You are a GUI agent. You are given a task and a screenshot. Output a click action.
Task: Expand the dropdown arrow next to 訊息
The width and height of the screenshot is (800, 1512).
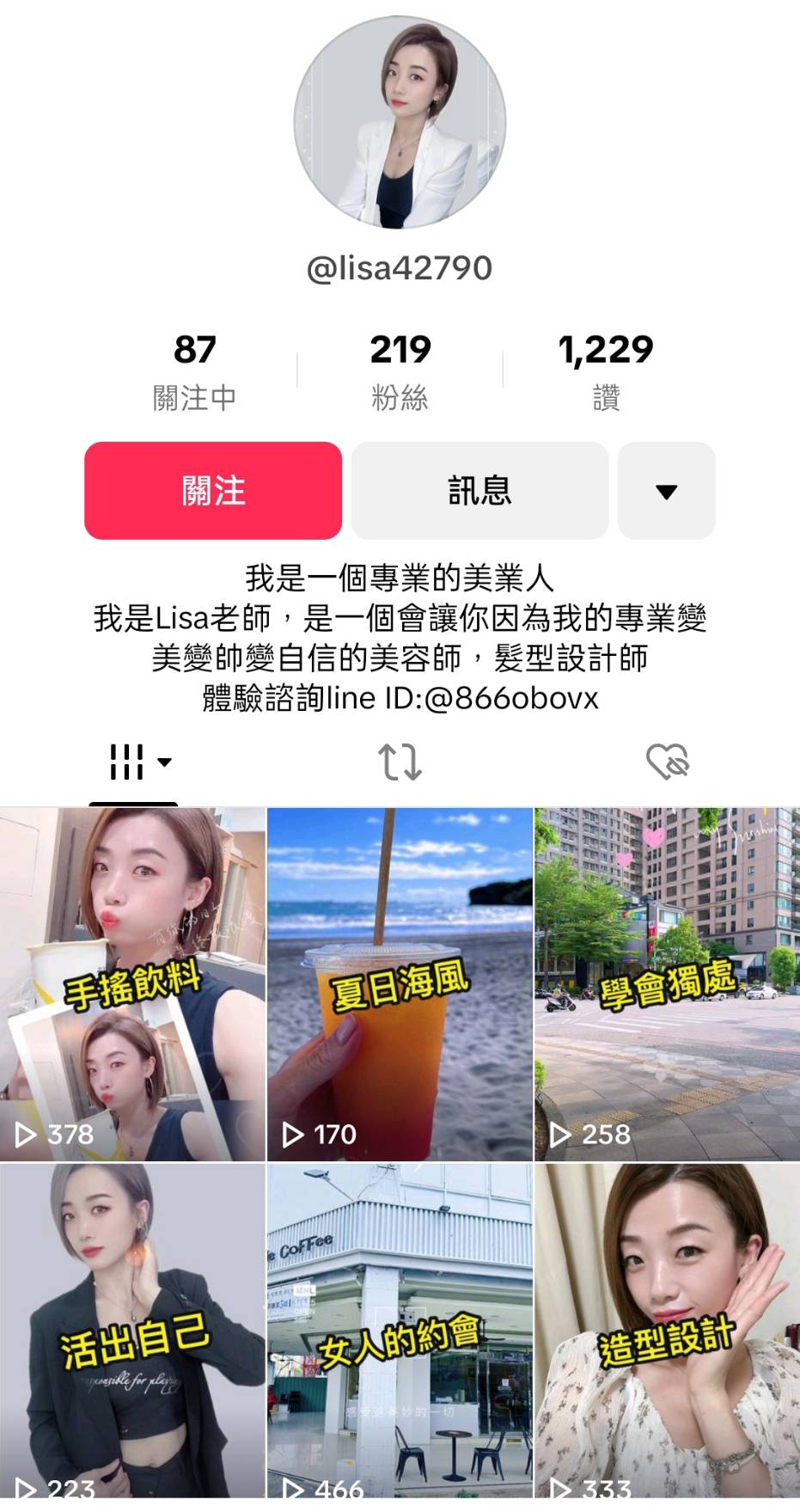pyautogui.click(x=667, y=491)
